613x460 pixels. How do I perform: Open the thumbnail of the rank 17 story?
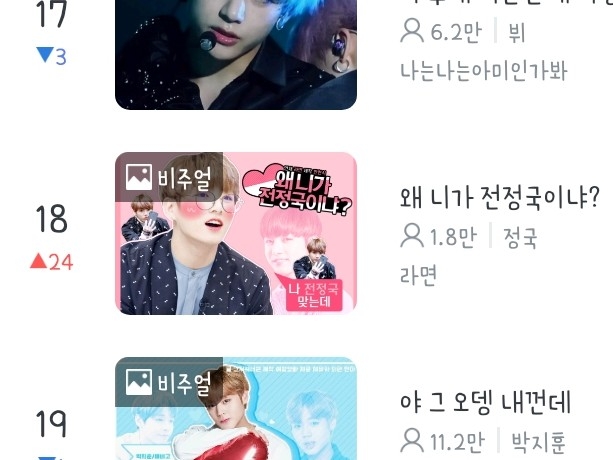tap(236, 54)
